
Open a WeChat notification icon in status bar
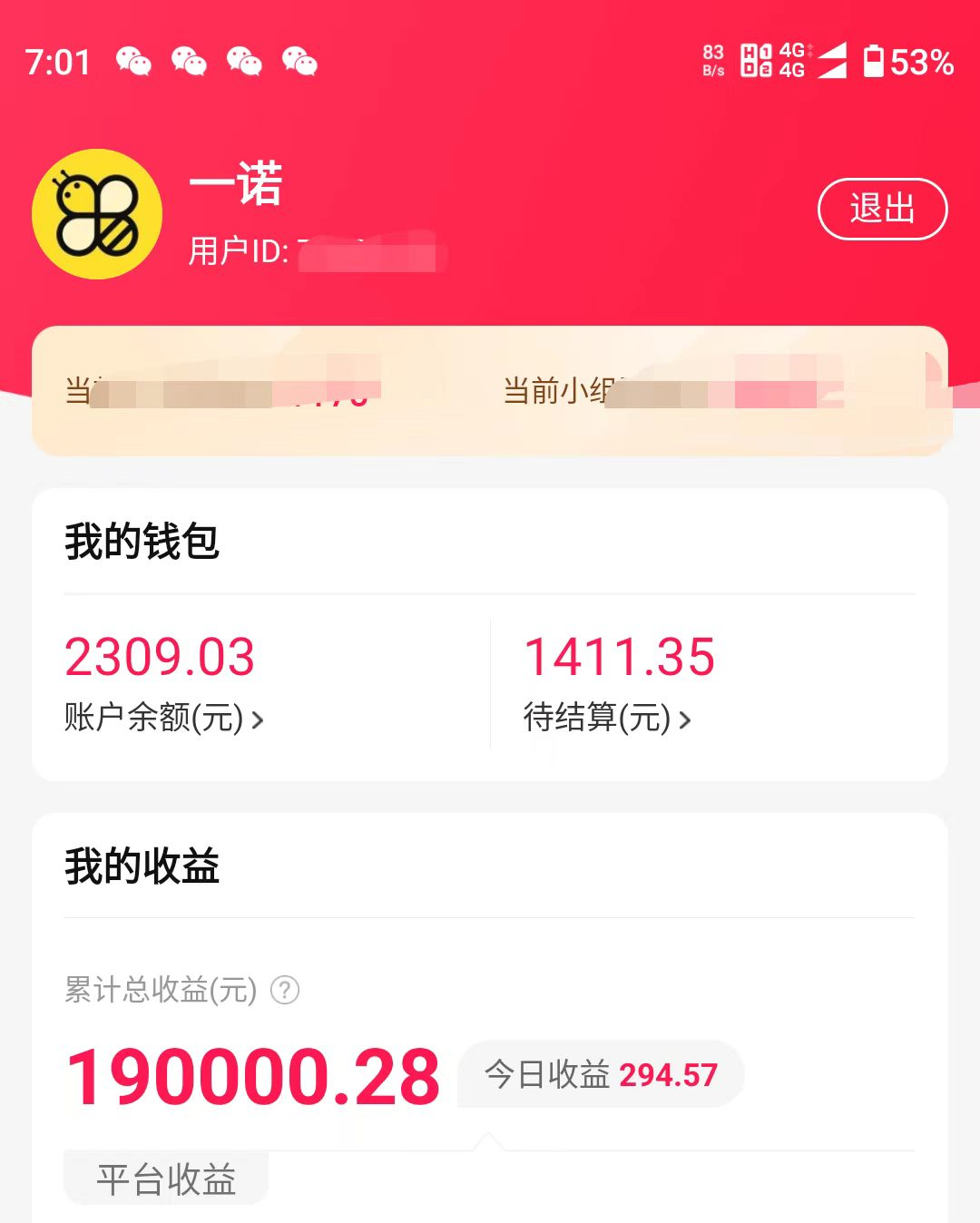tap(134, 62)
